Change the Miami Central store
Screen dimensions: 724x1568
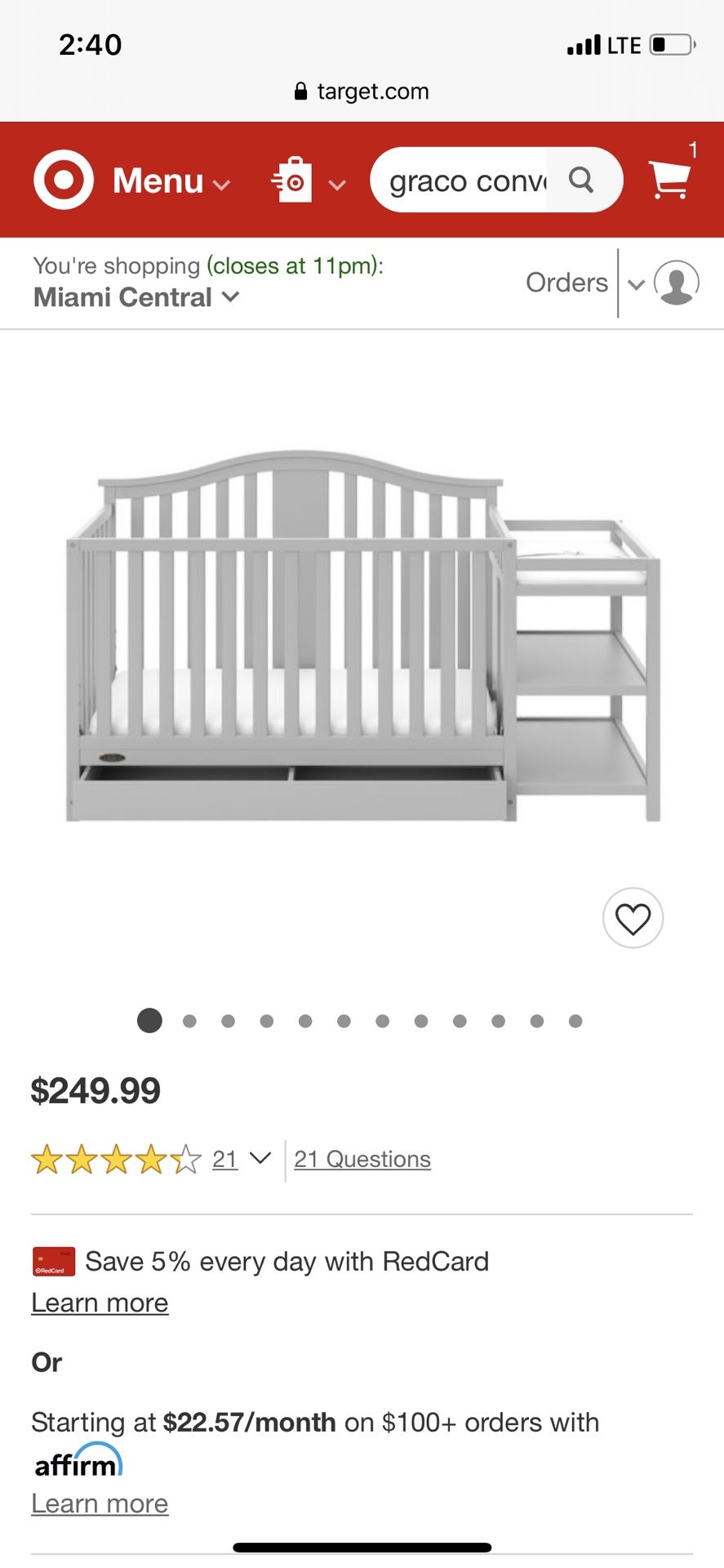tap(136, 297)
